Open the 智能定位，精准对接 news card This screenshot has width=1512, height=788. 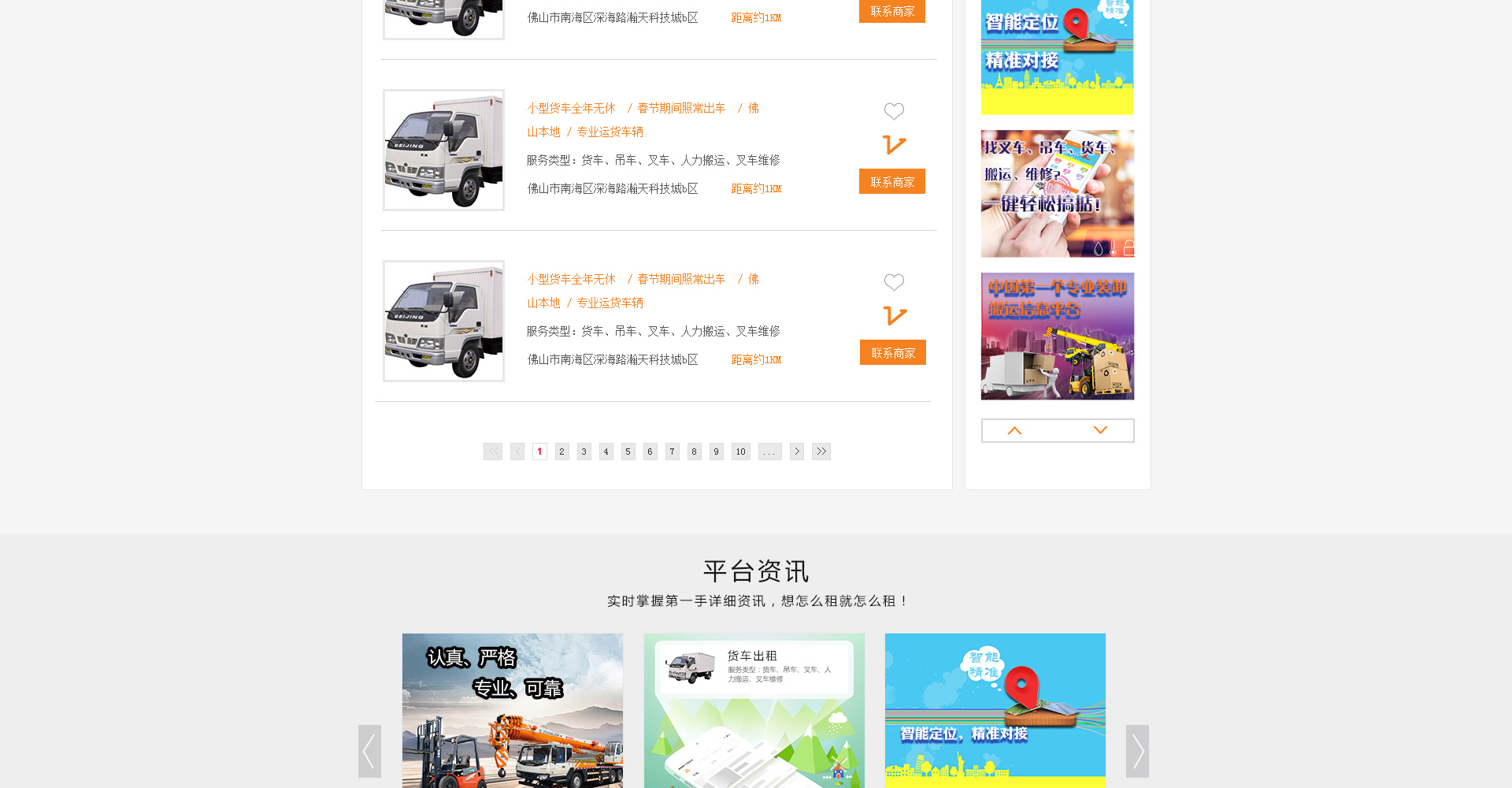pos(995,709)
